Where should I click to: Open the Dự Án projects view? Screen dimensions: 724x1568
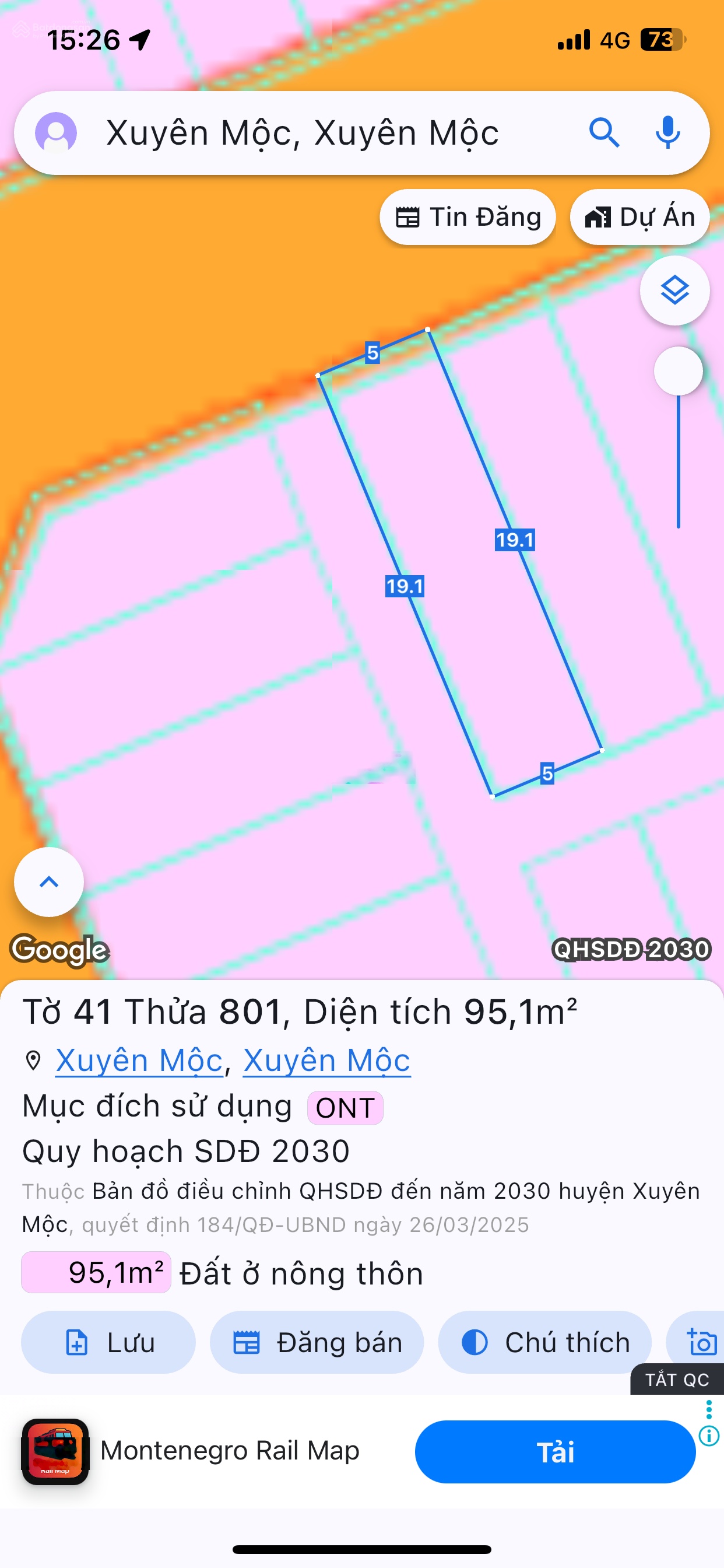point(640,216)
